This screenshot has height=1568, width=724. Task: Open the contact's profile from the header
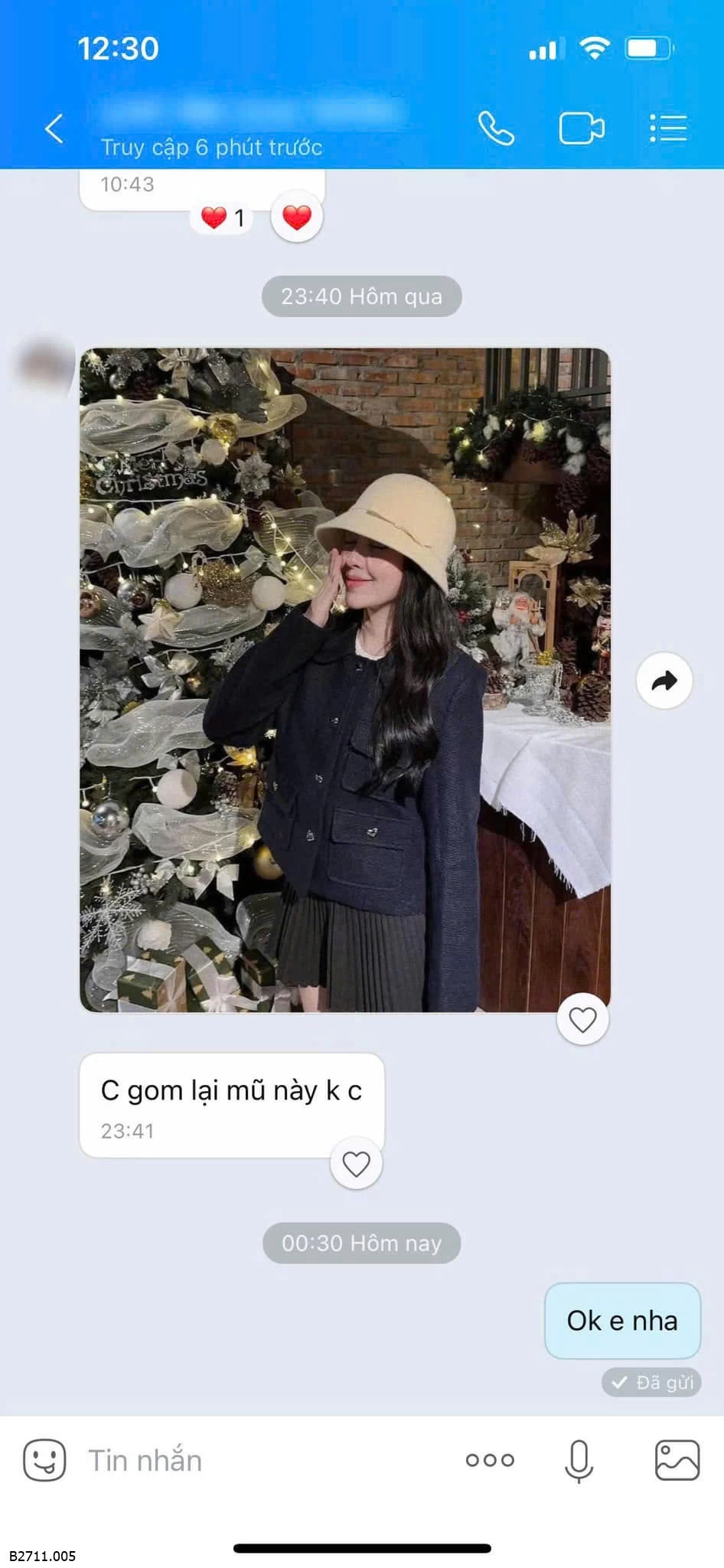point(253,113)
